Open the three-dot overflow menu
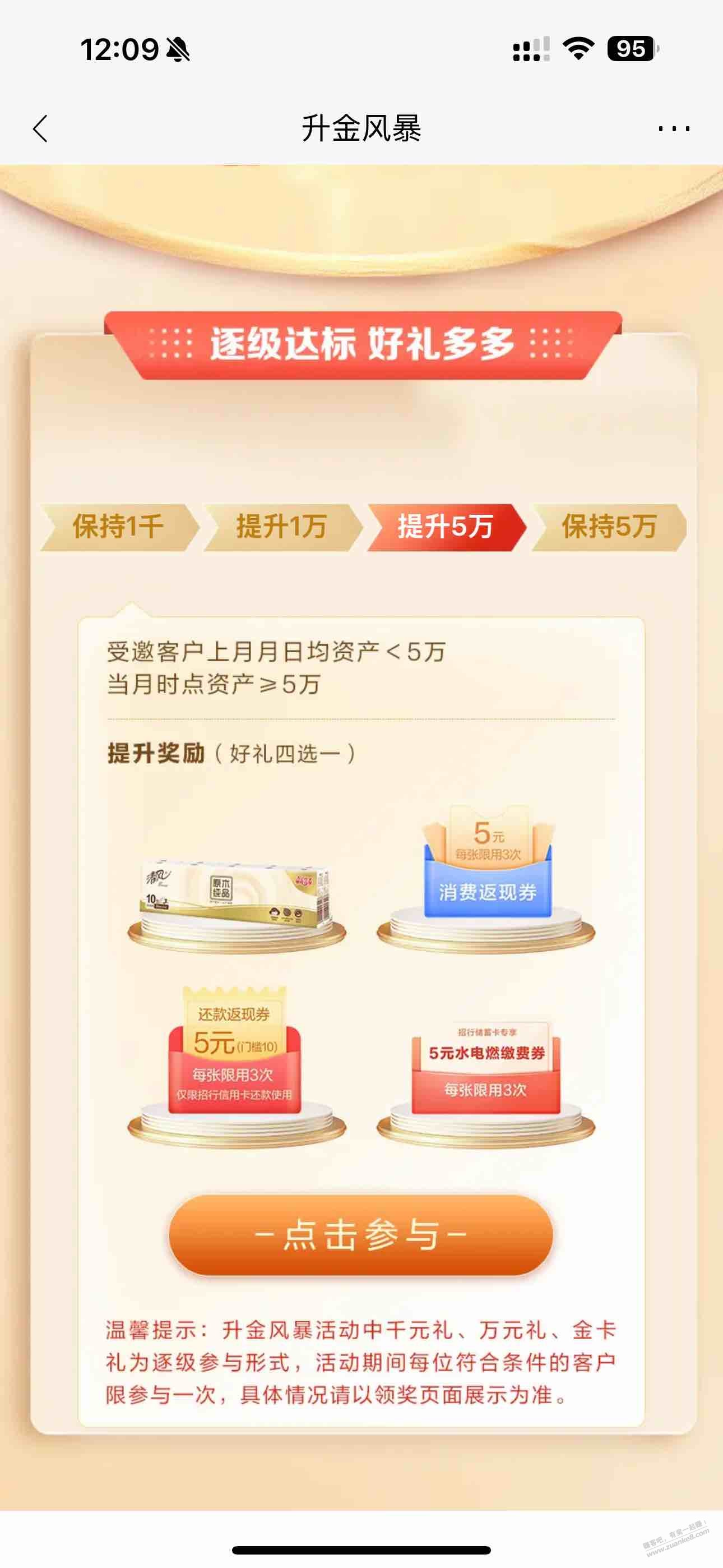The width and height of the screenshot is (723, 1568). (x=674, y=128)
